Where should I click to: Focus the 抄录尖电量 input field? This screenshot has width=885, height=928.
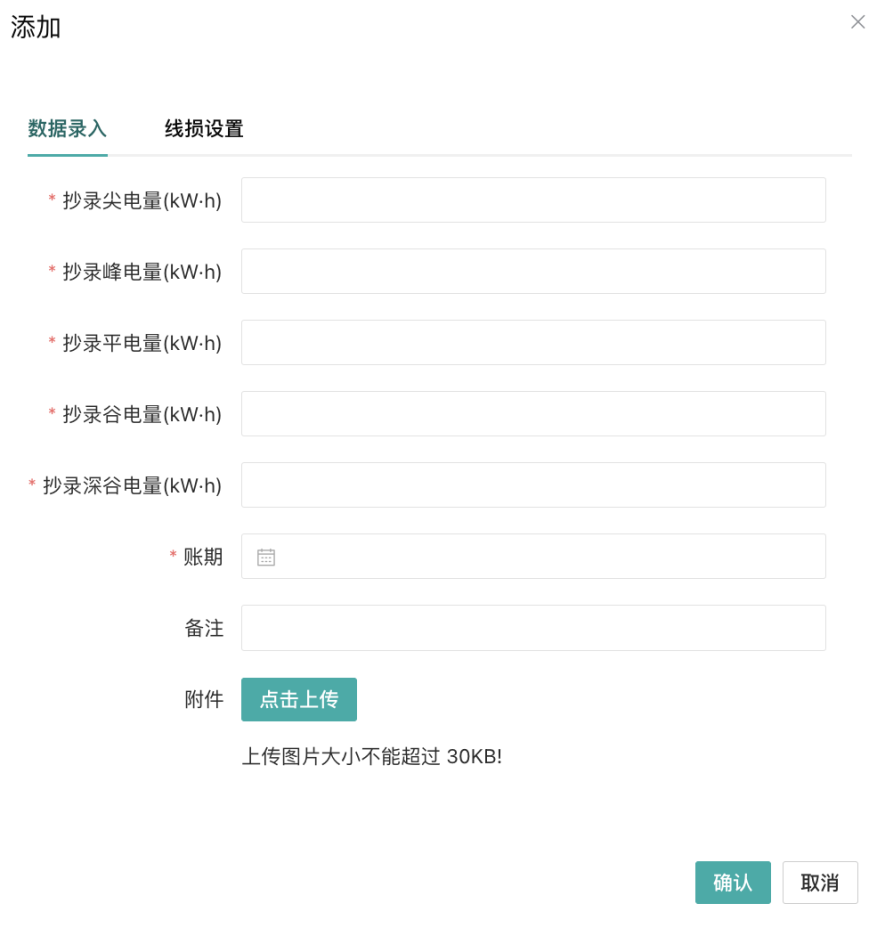(533, 200)
